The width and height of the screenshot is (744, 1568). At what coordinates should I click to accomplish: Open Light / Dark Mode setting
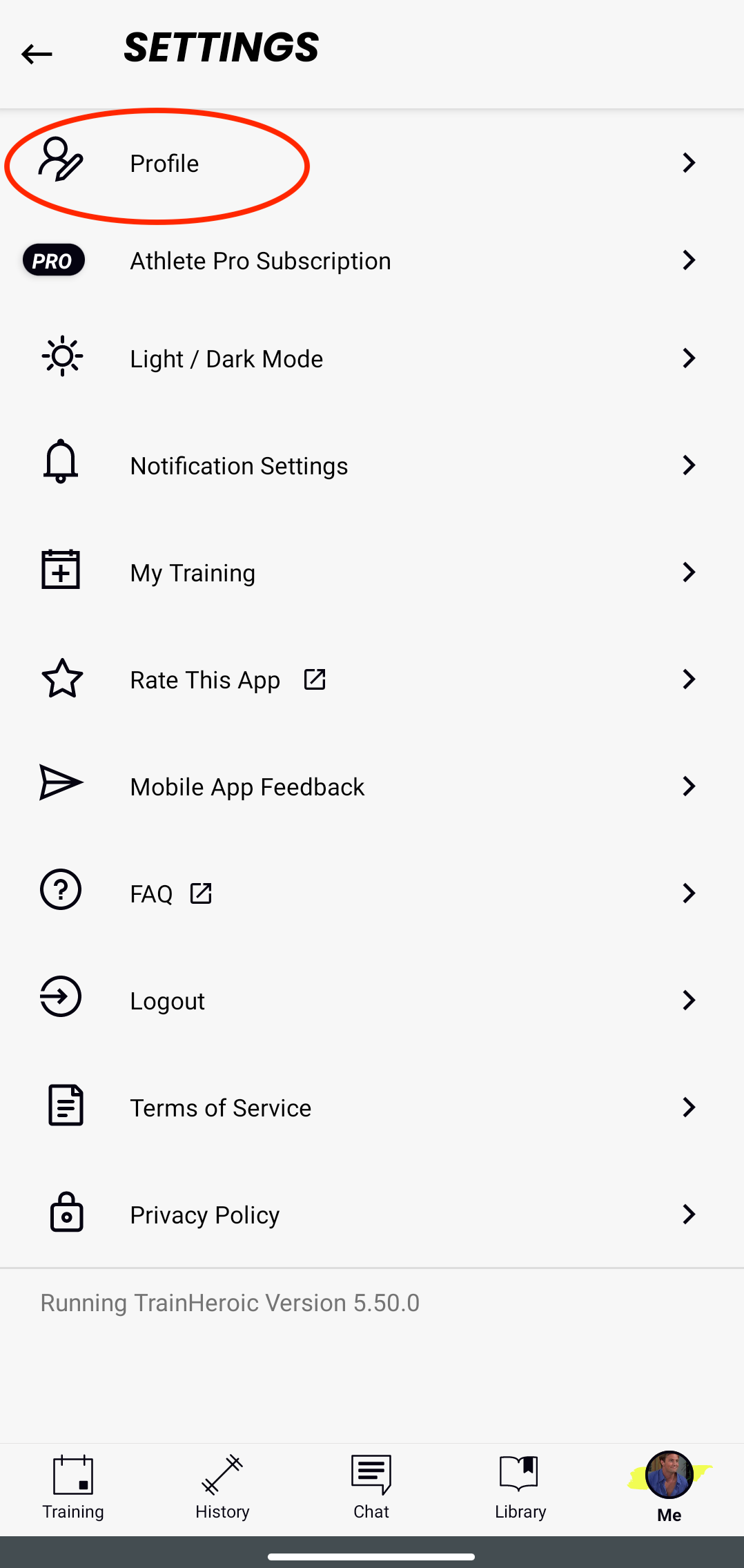[372, 358]
